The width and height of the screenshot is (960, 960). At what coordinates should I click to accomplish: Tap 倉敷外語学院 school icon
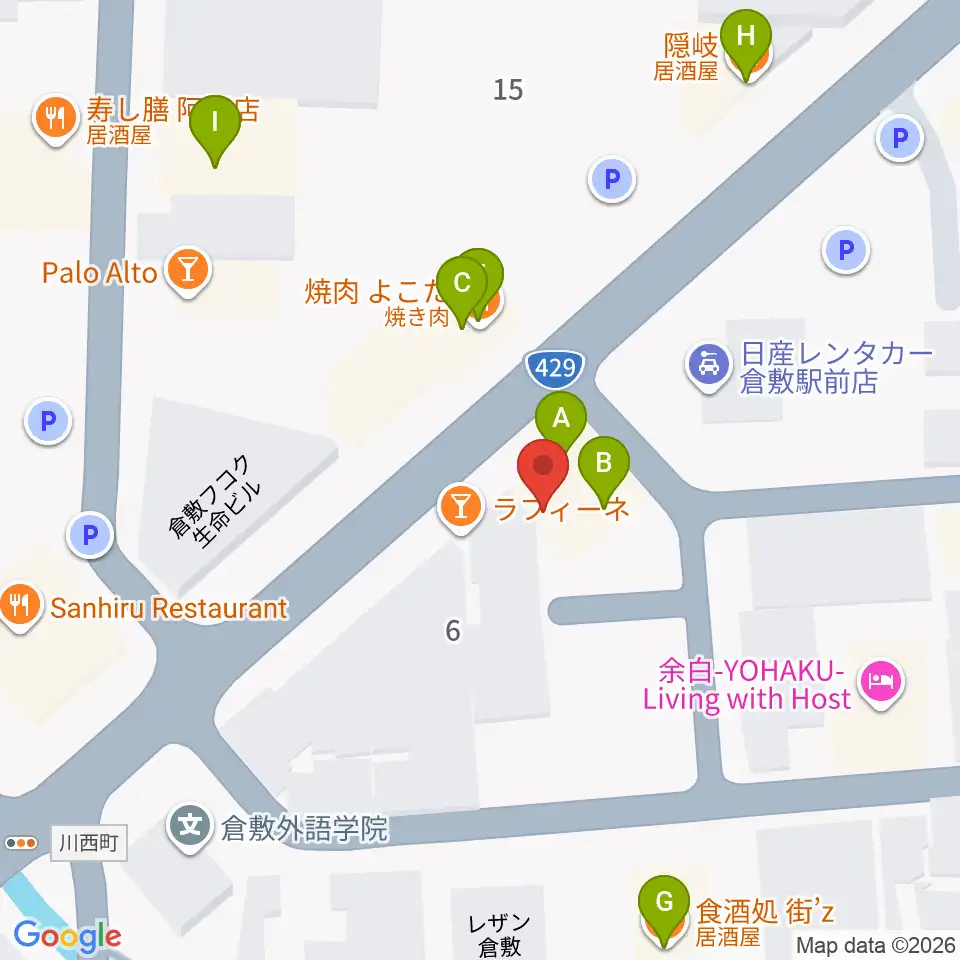[x=190, y=827]
